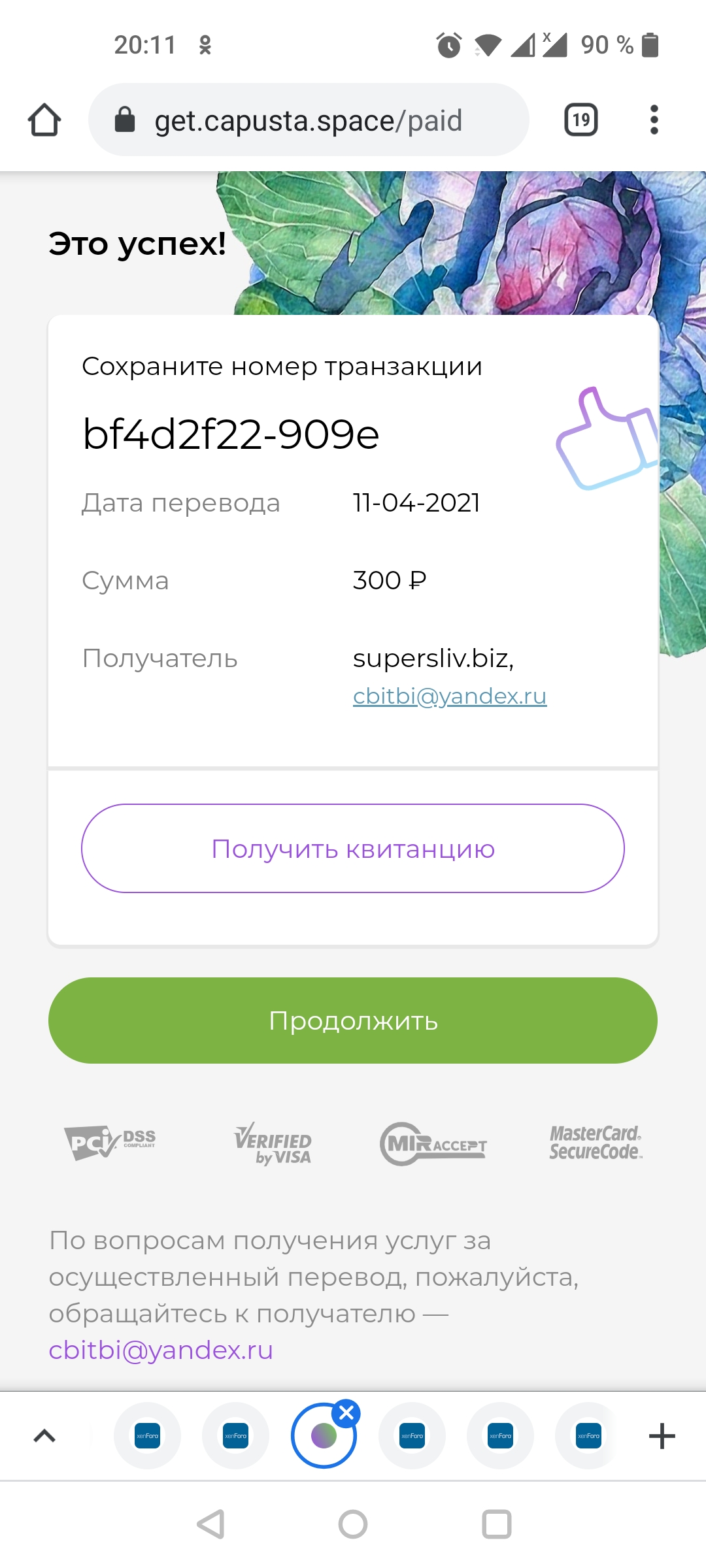
Task: Go back using the system back button
Action: click(x=210, y=1524)
